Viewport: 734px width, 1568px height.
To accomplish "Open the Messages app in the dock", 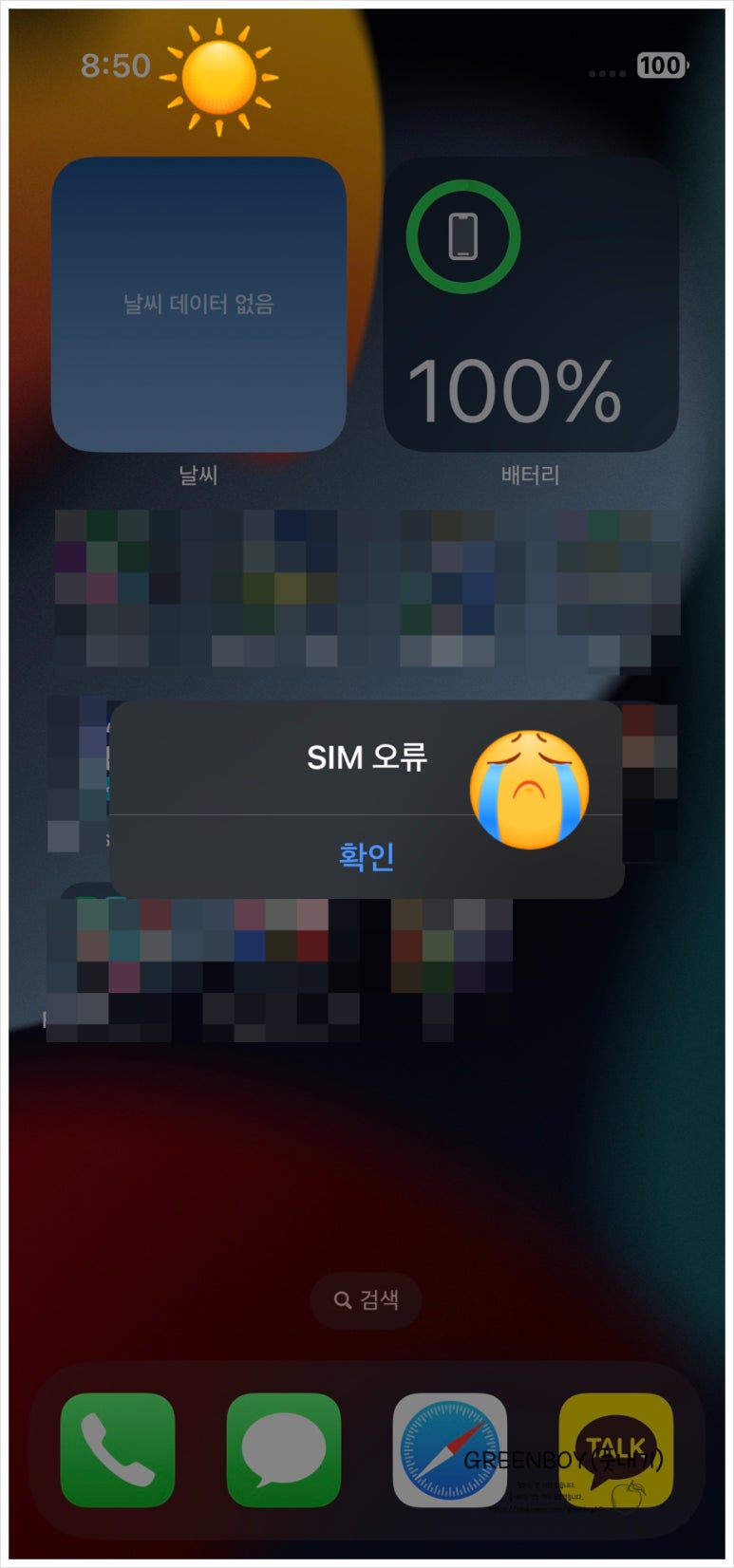I will [x=284, y=1450].
